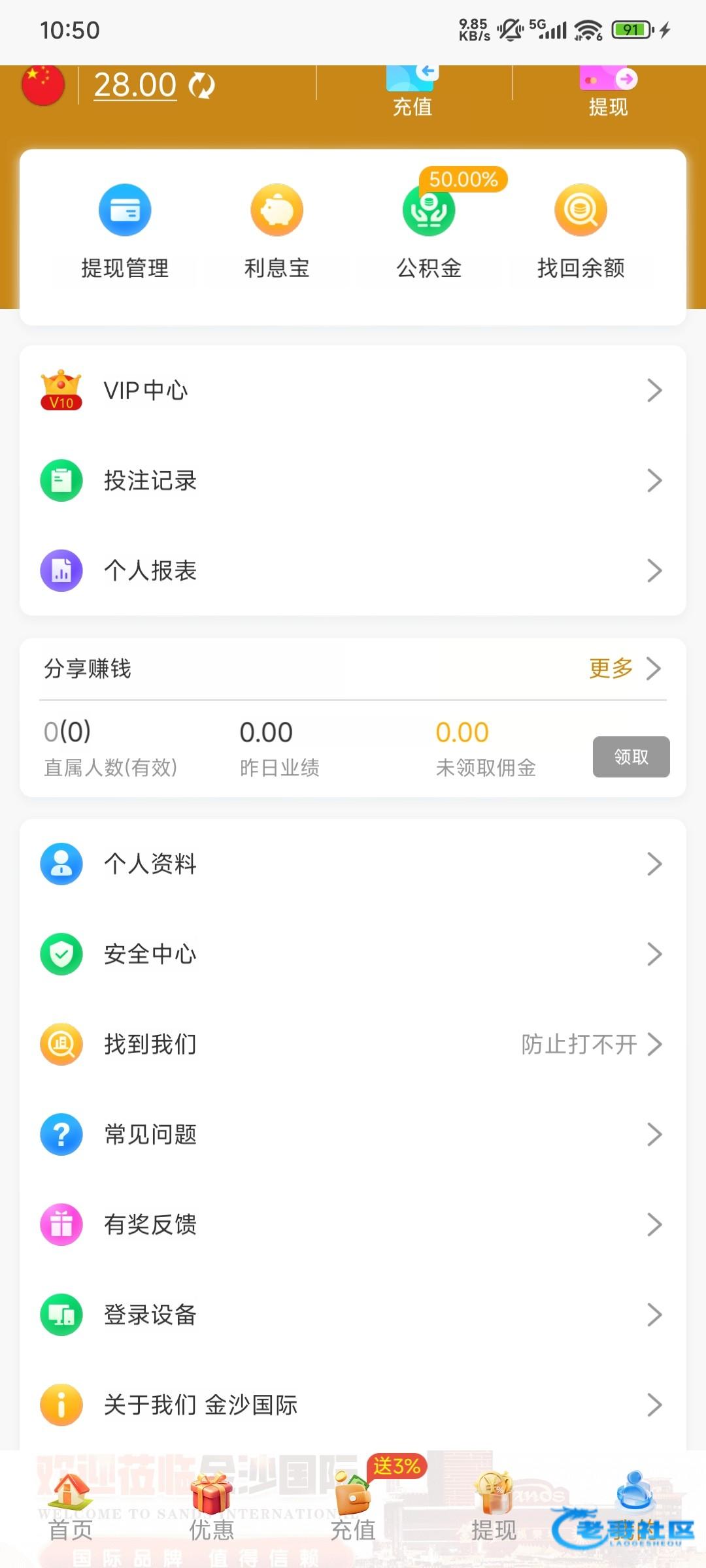
Task: Open 关于我们 金沙国际 row
Action: (353, 1405)
